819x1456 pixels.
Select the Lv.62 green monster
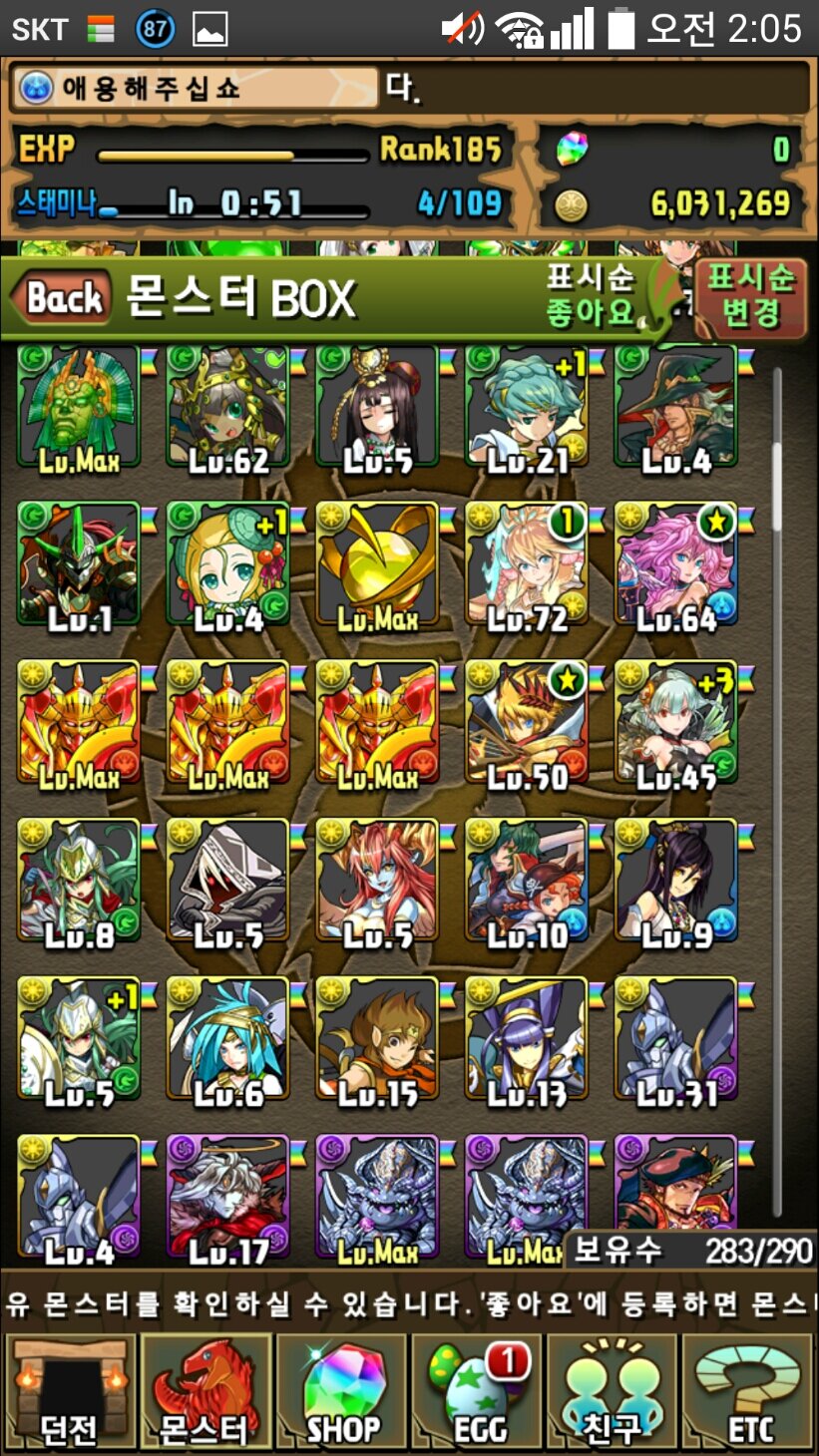[x=227, y=407]
